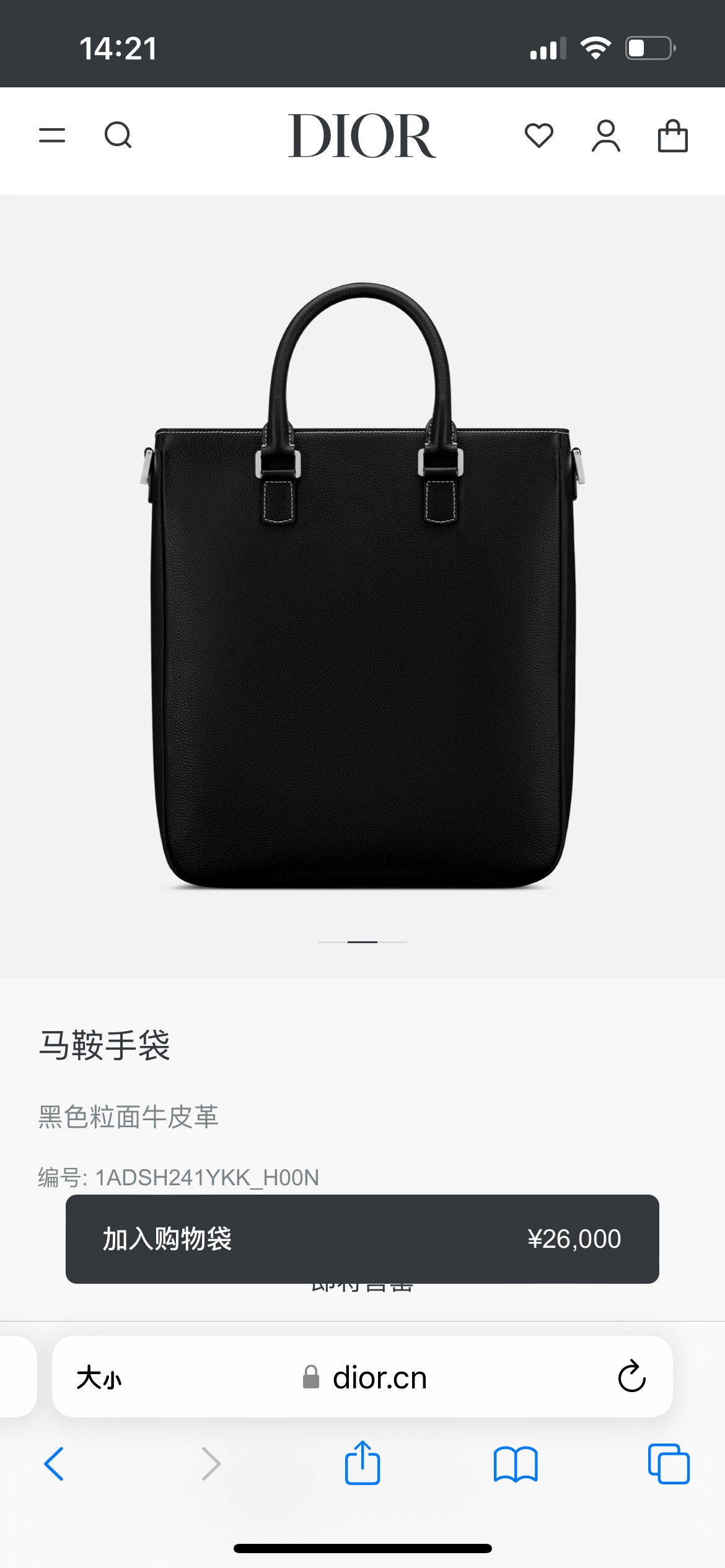The width and height of the screenshot is (725, 1568).
Task: Open the black saddle bag product image
Action: click(x=362, y=585)
